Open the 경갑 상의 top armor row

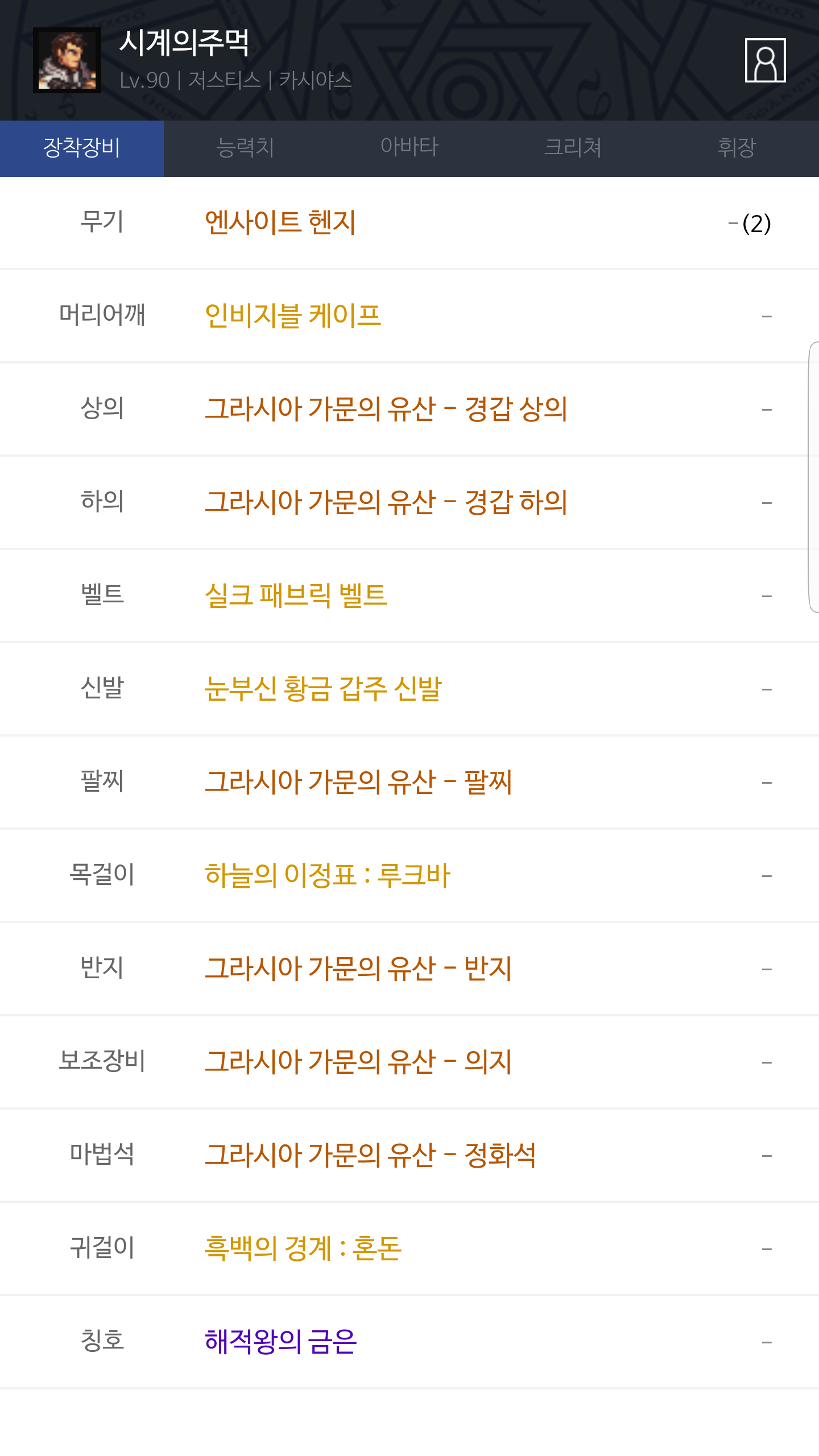point(409,409)
